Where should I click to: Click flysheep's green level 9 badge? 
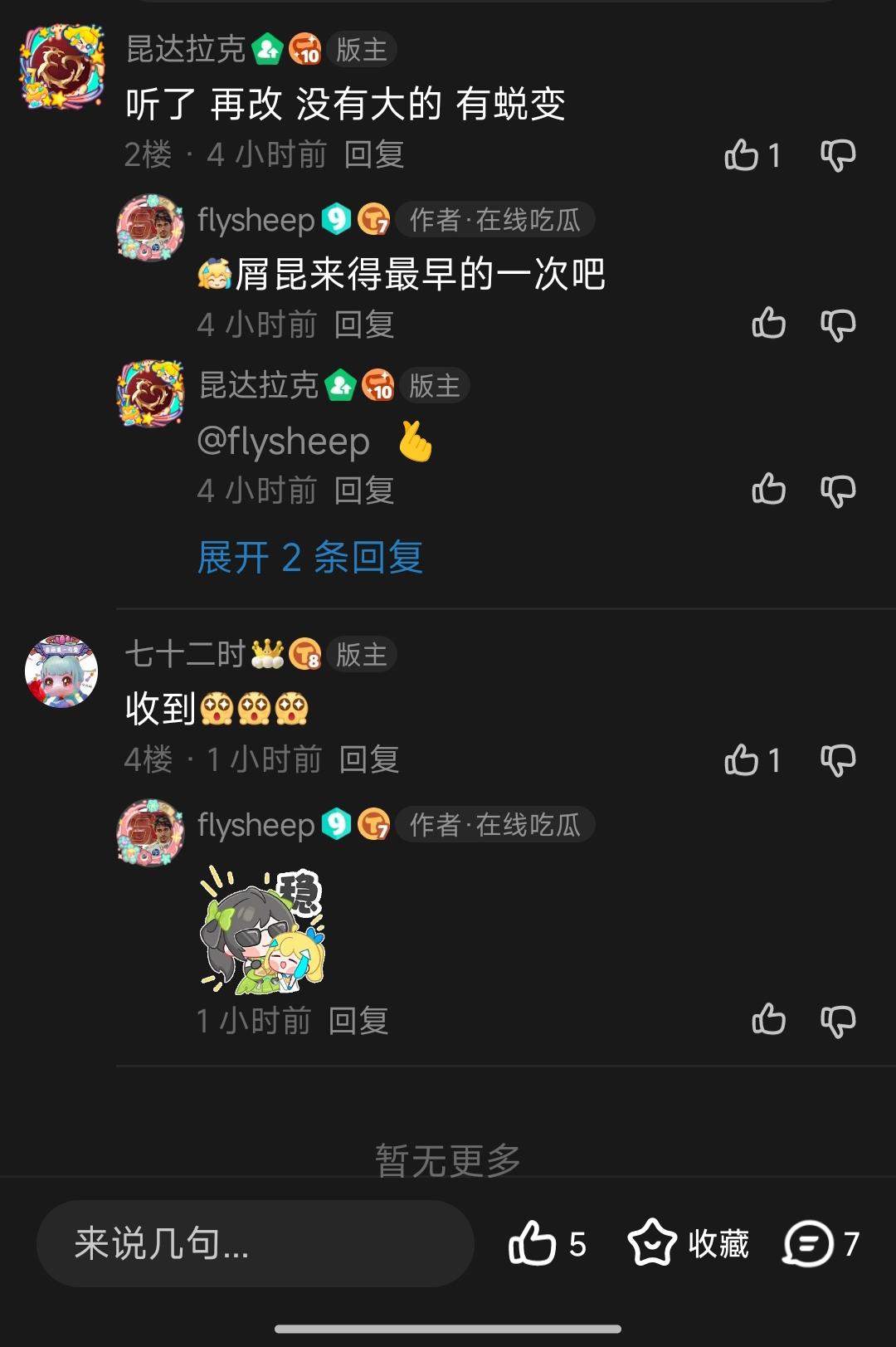(x=334, y=220)
